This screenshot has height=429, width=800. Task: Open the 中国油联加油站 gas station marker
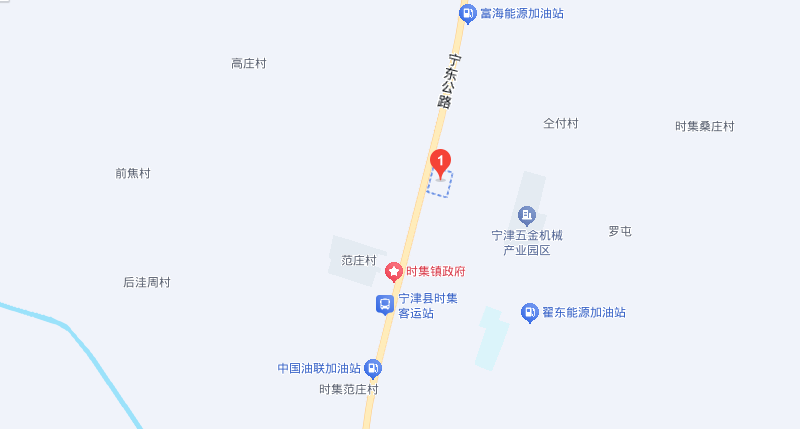coord(372,368)
